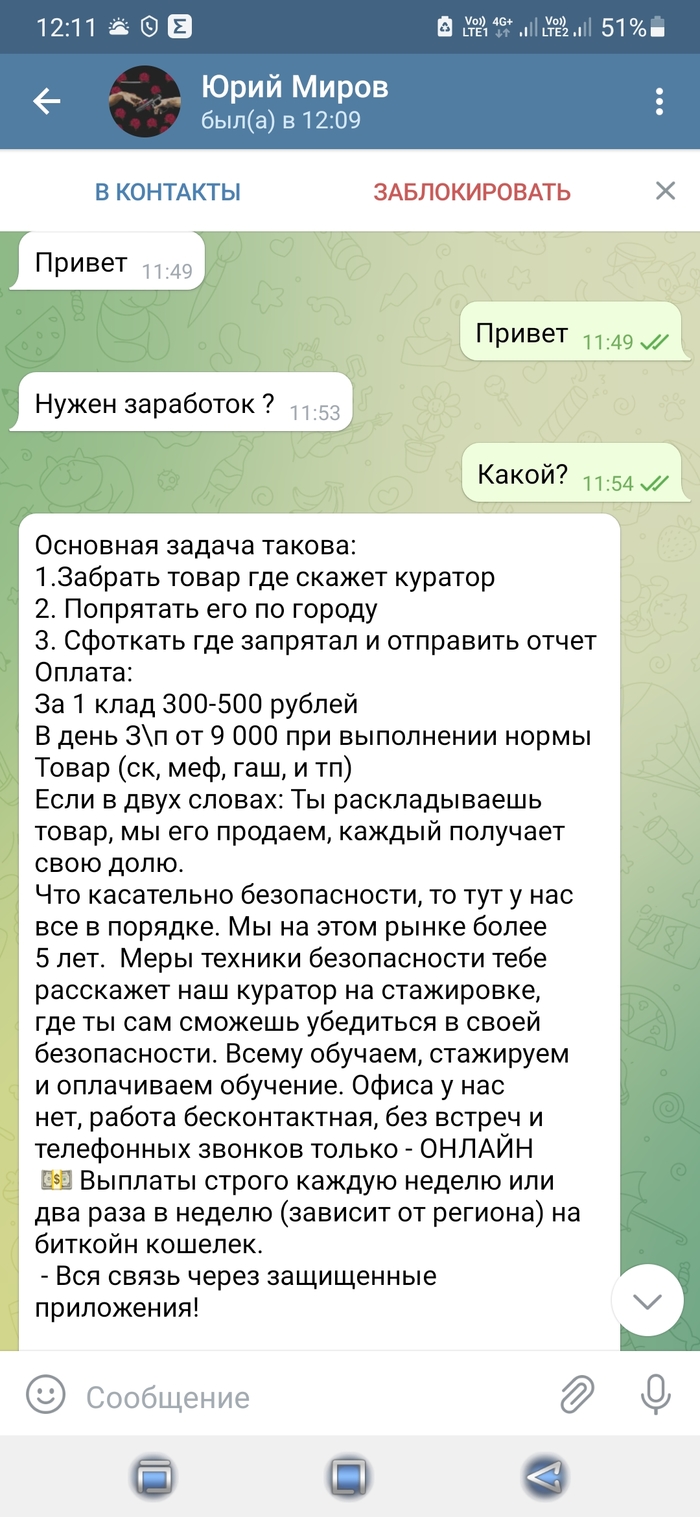Screen dimensions: 700x1517
Task: Dismiss the contact action bar
Action: coord(665,190)
